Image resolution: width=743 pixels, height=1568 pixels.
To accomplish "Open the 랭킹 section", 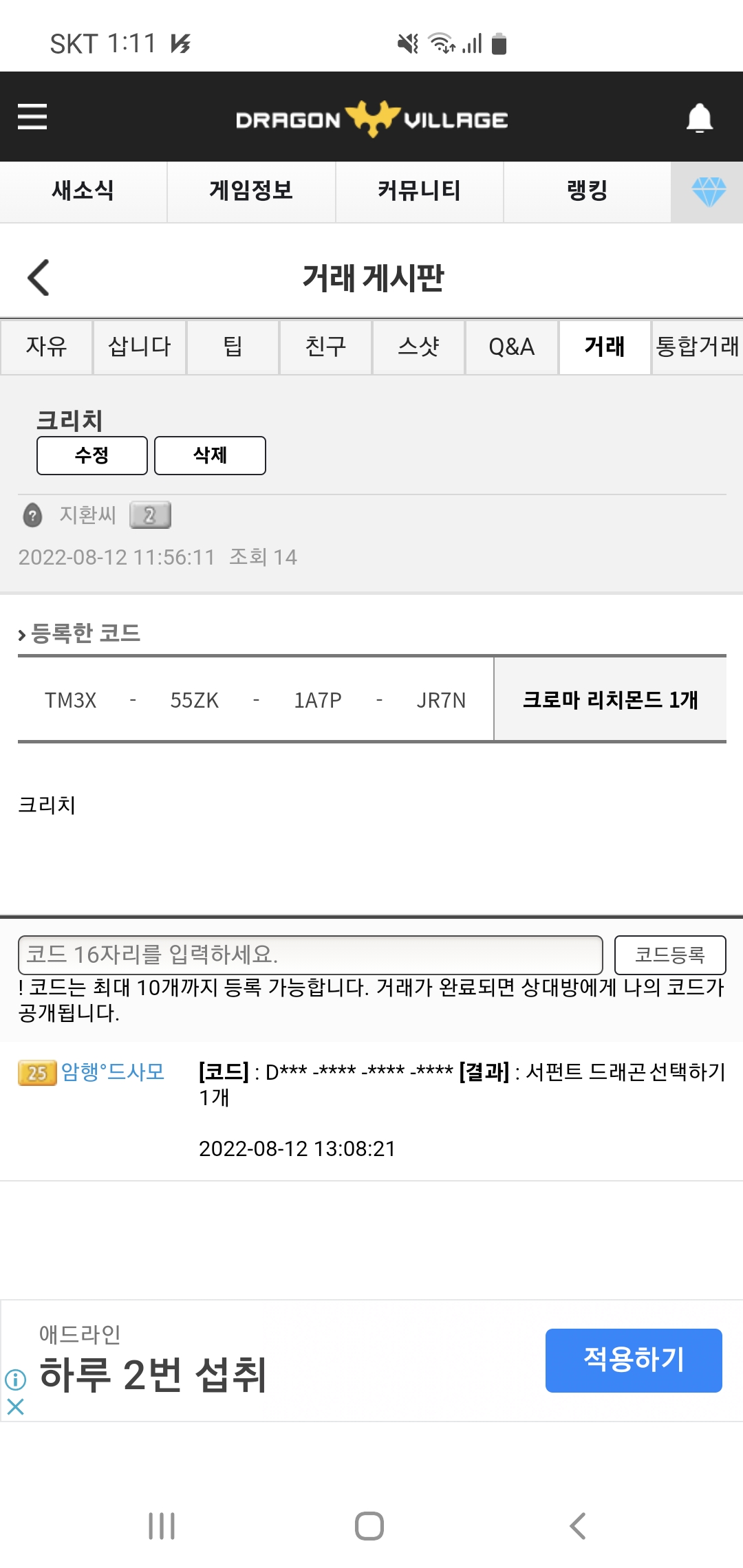I will click(x=588, y=191).
